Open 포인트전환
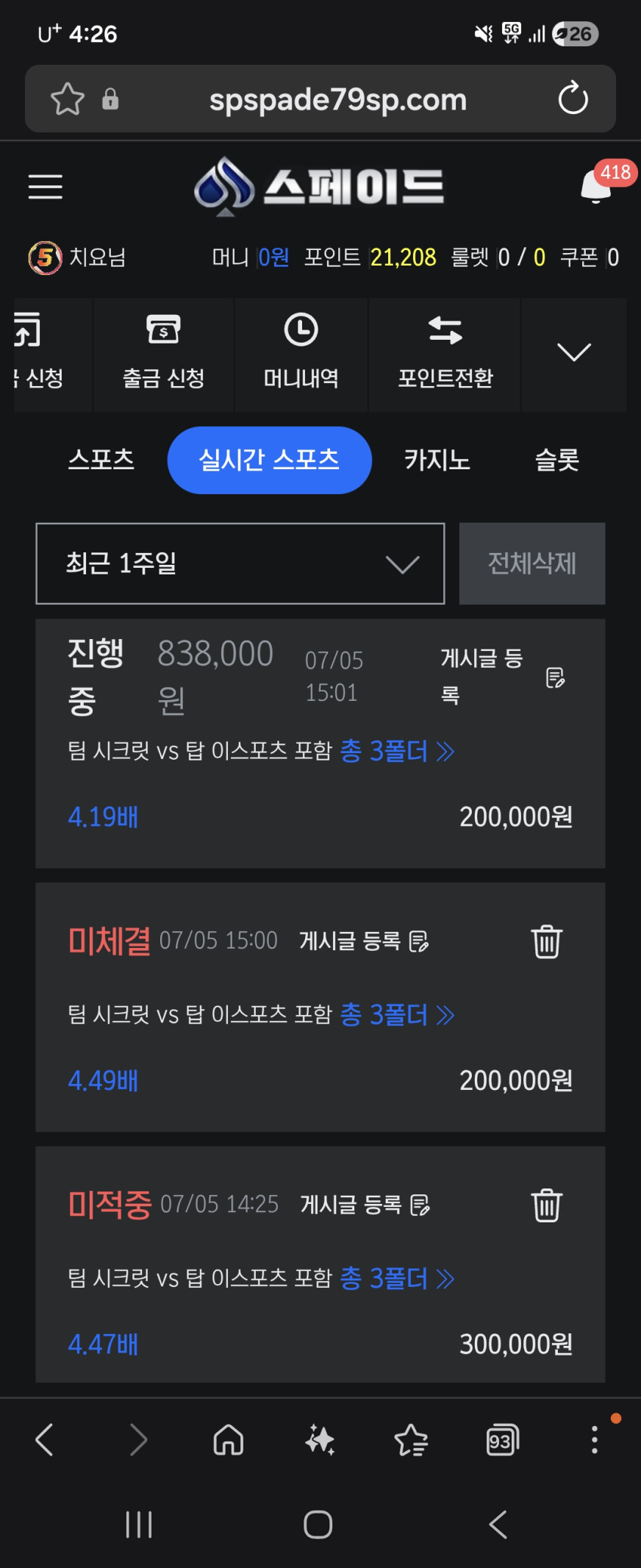This screenshot has width=641, height=1568. pyautogui.click(x=445, y=355)
